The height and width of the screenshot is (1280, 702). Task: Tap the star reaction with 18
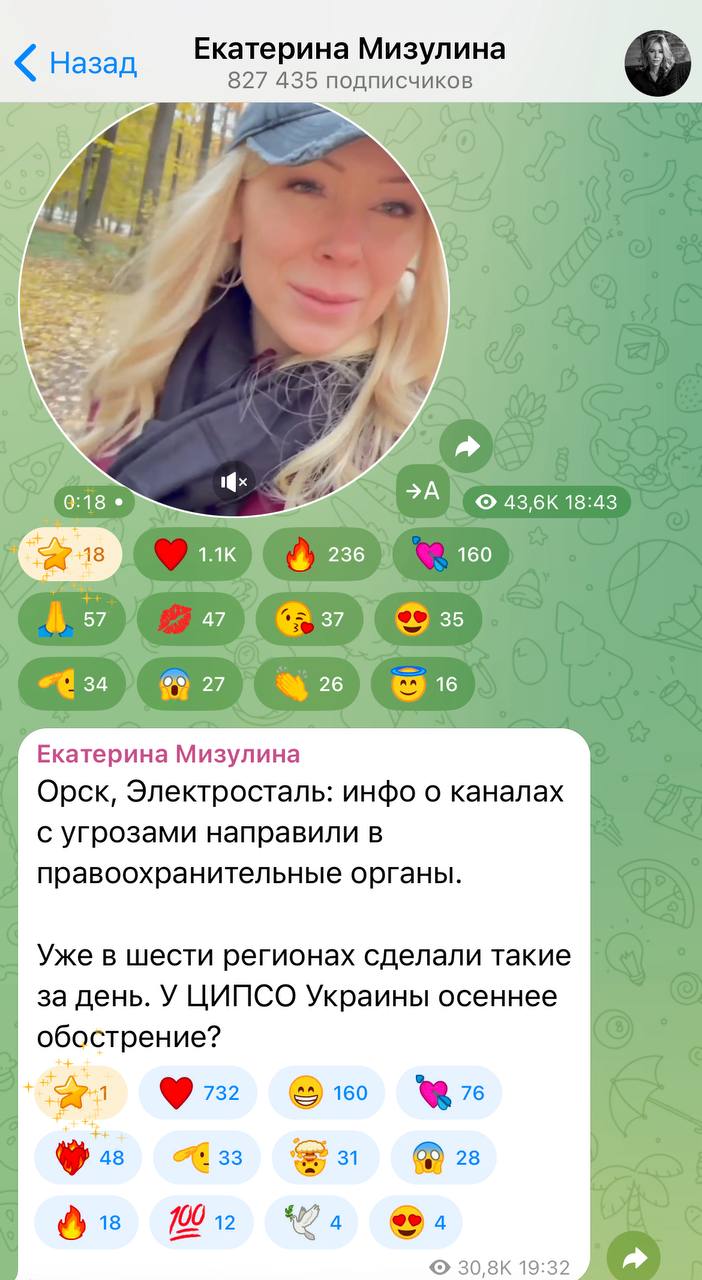[70, 554]
